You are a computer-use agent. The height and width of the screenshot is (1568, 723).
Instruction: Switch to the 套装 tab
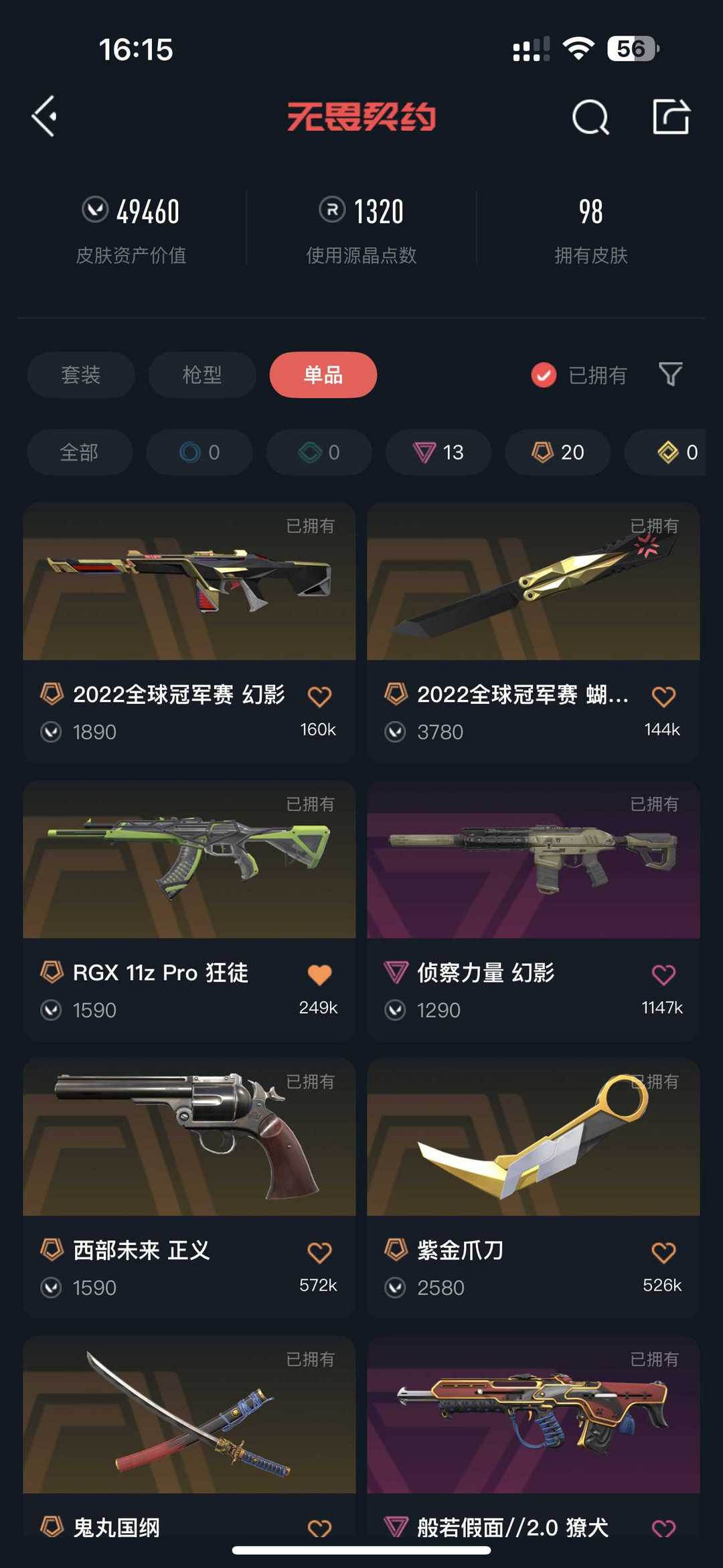click(x=81, y=374)
